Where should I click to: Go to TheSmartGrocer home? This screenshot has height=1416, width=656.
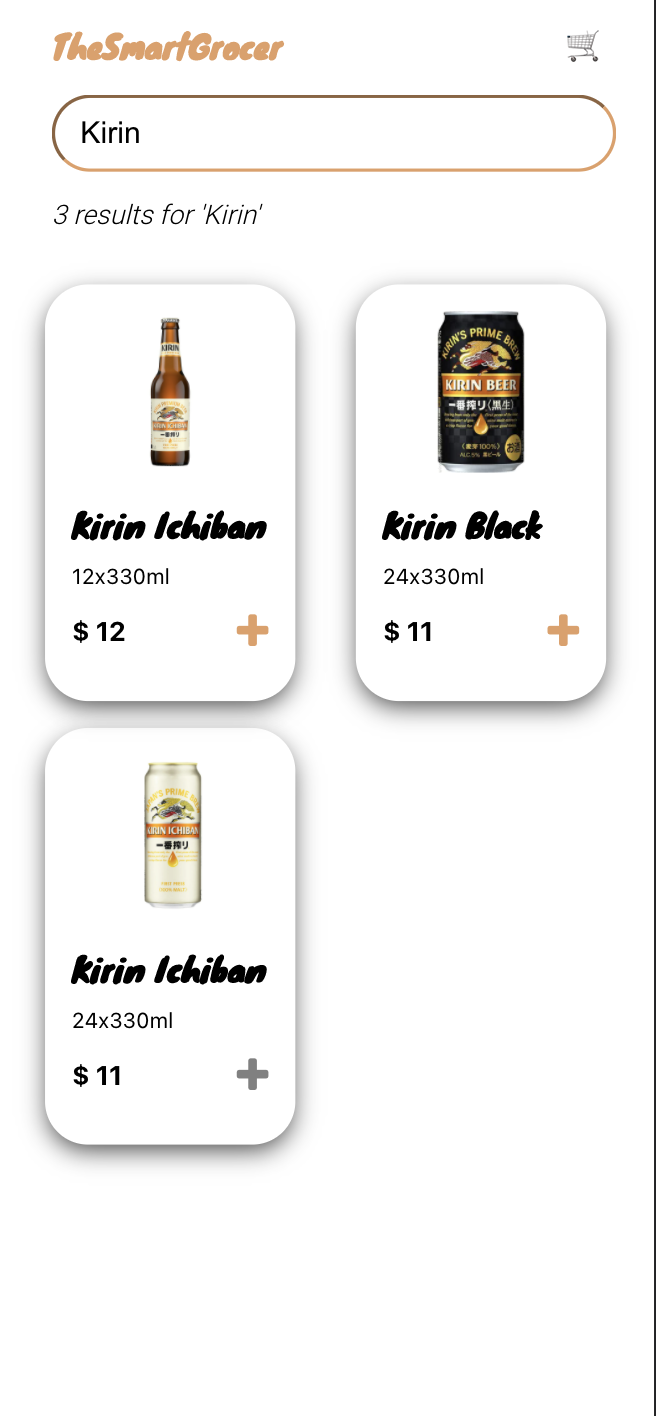pos(167,47)
